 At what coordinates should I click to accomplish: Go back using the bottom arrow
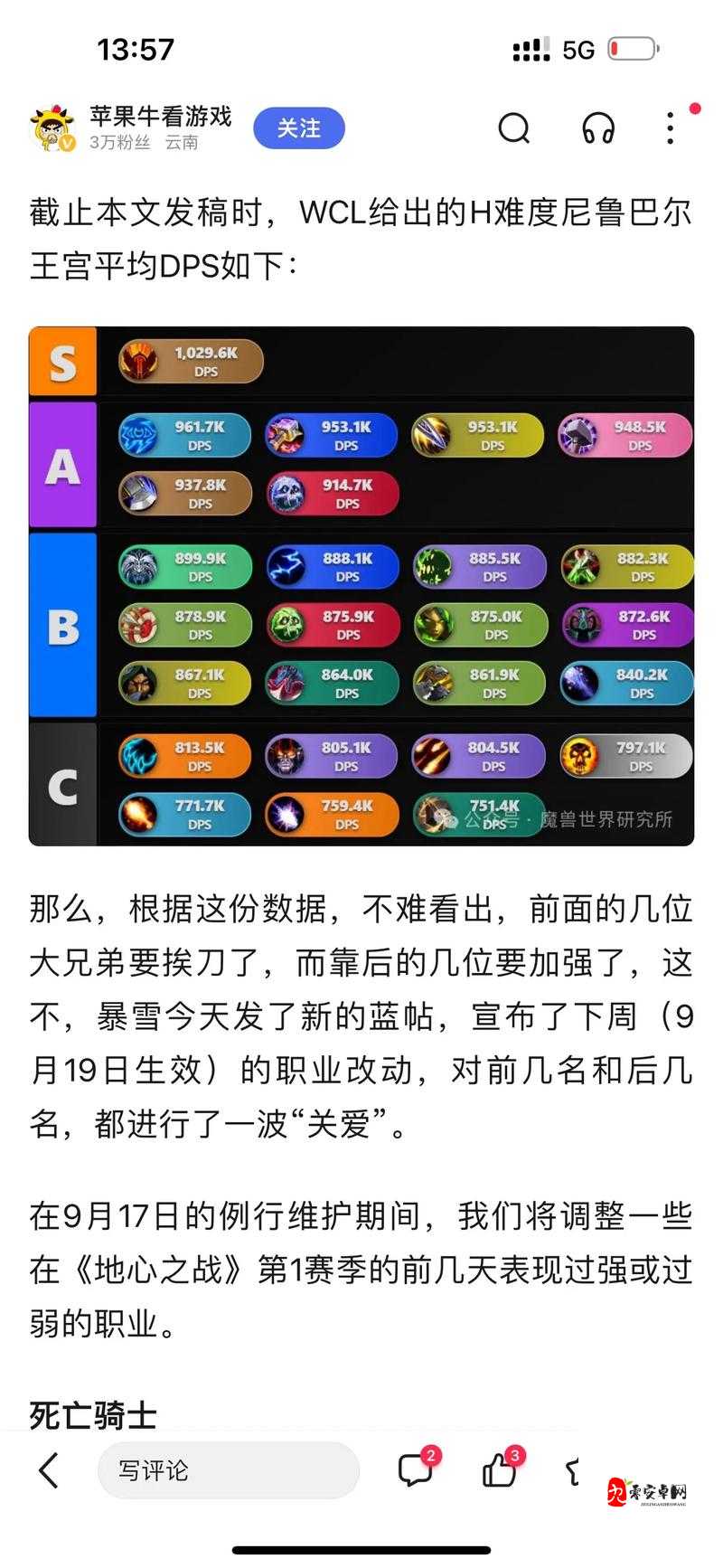[x=49, y=1470]
